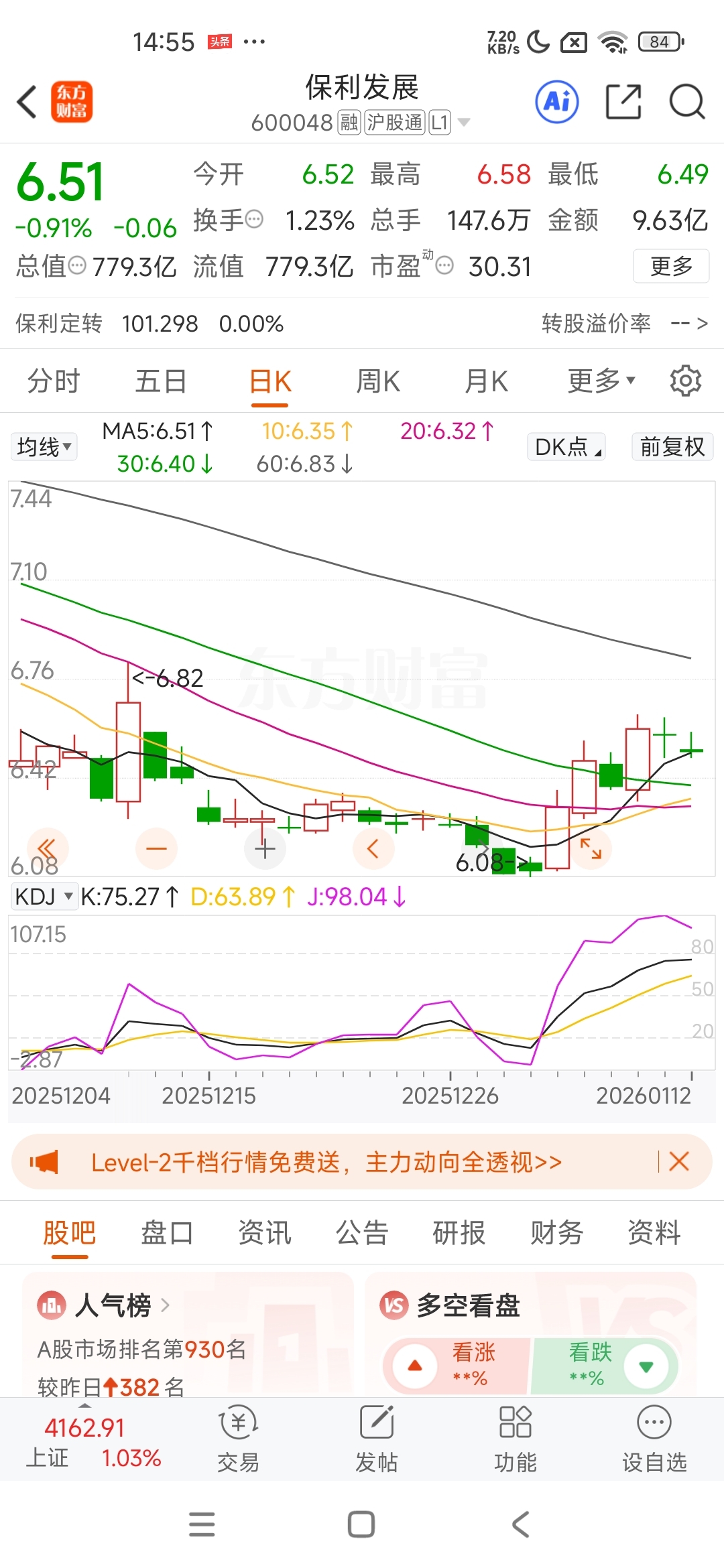The height and width of the screenshot is (1568, 724).
Task: Open 交易 in the bottom bar
Action: coord(238,1439)
